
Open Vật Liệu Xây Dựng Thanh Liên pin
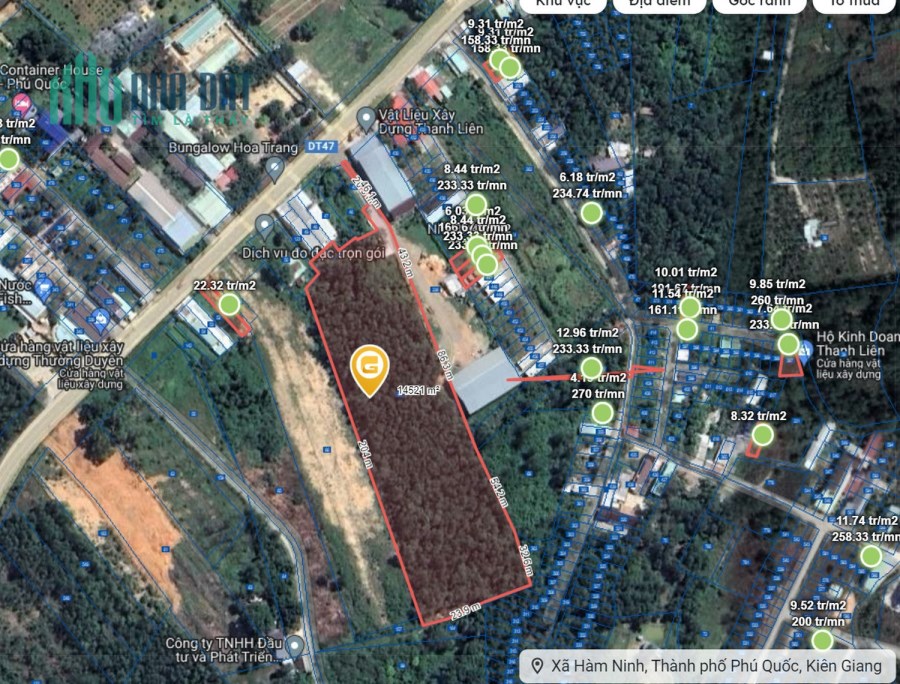click(x=366, y=117)
